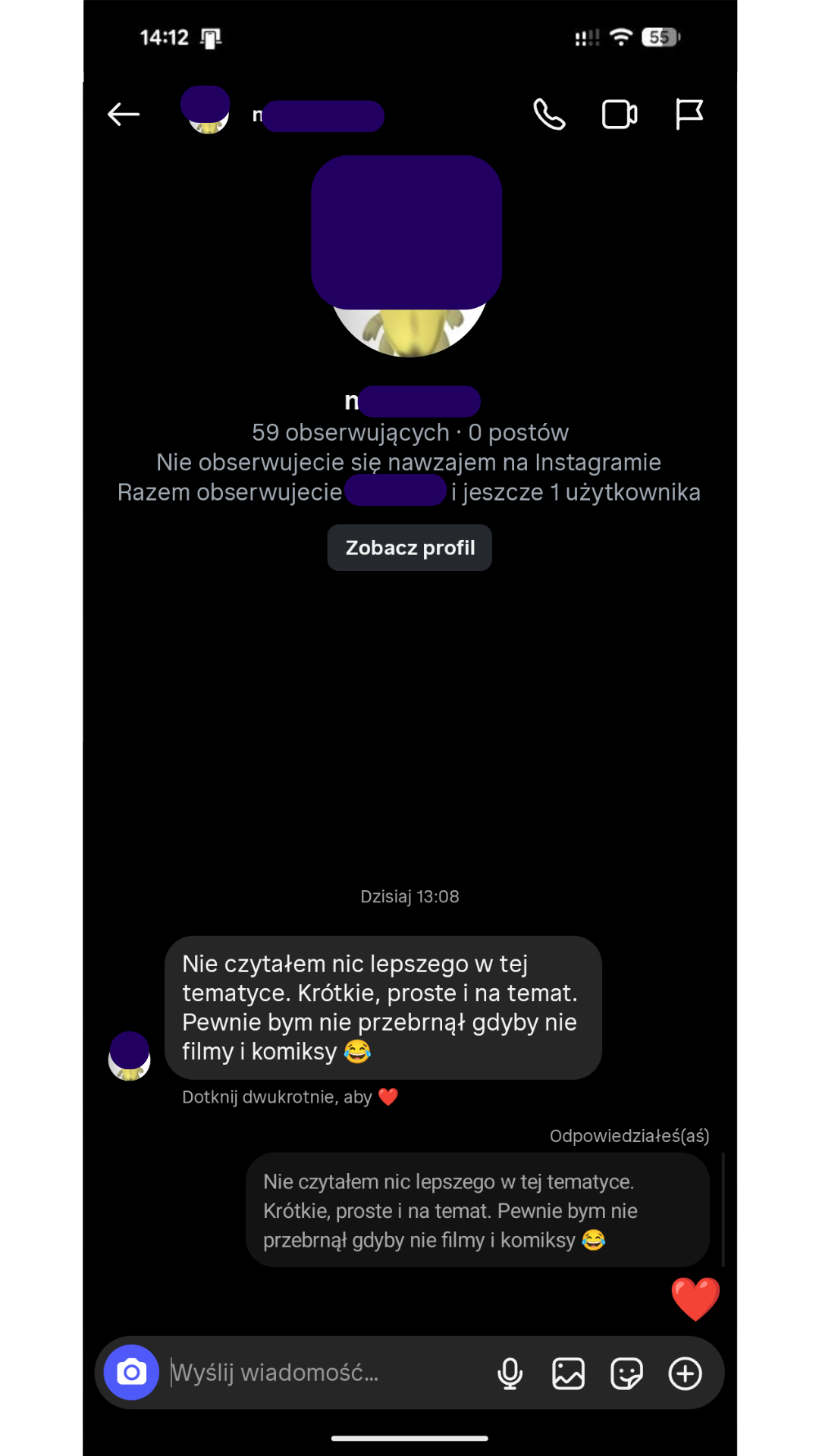Tap the Zobacz profil button
The width and height of the screenshot is (819, 1456).
pyautogui.click(x=409, y=548)
